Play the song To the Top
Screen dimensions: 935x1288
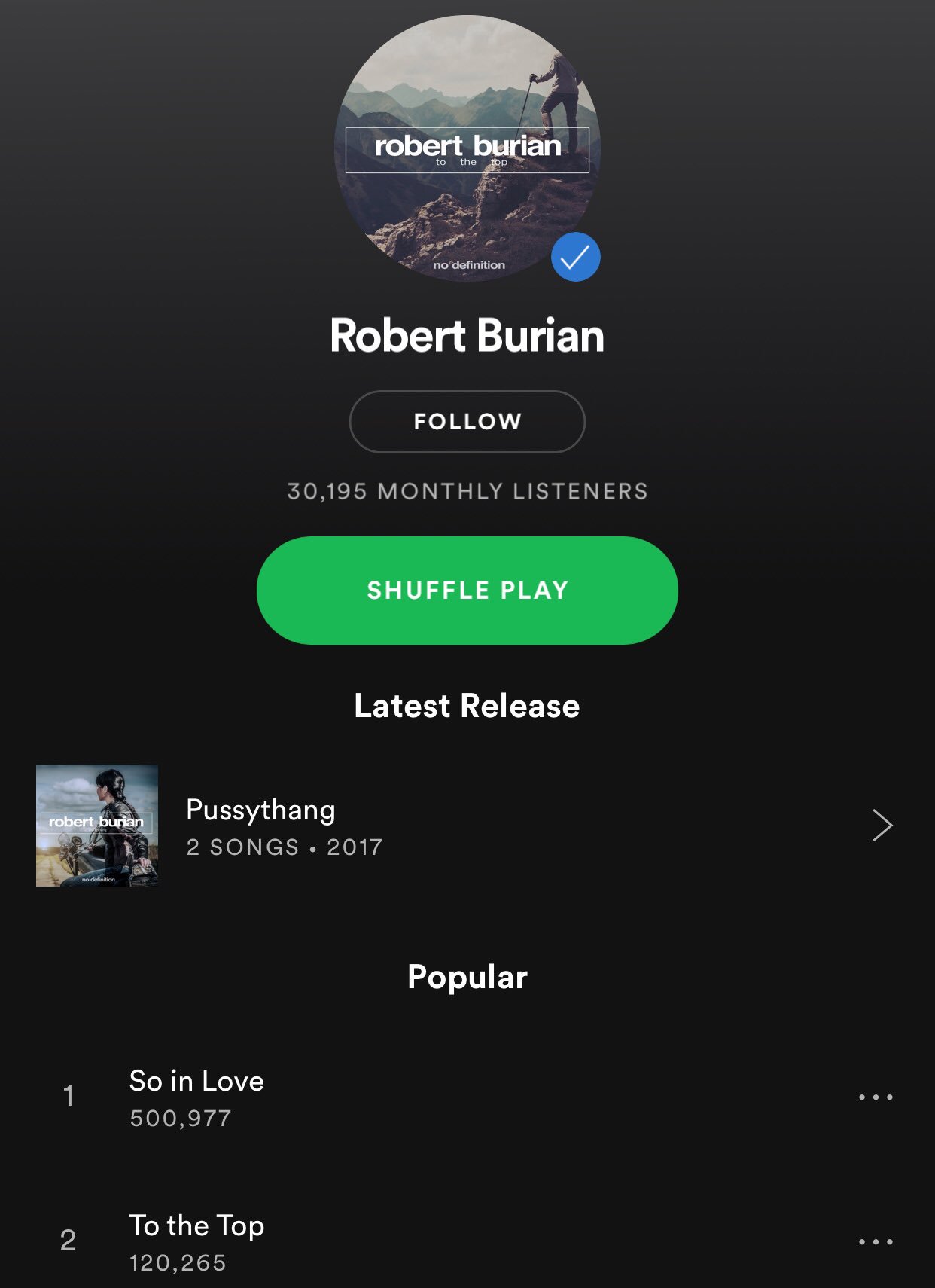(x=467, y=1241)
